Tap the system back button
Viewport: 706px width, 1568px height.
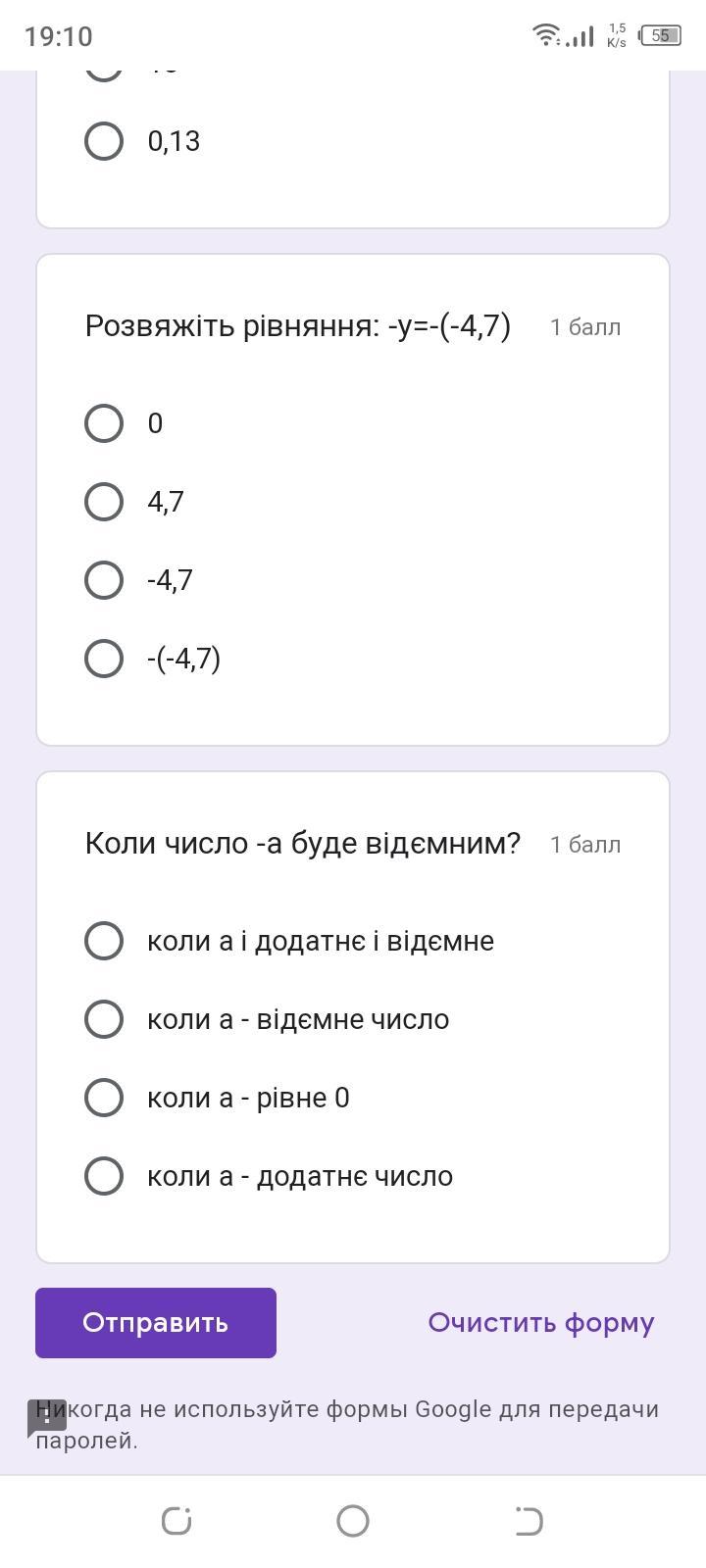[529, 1521]
